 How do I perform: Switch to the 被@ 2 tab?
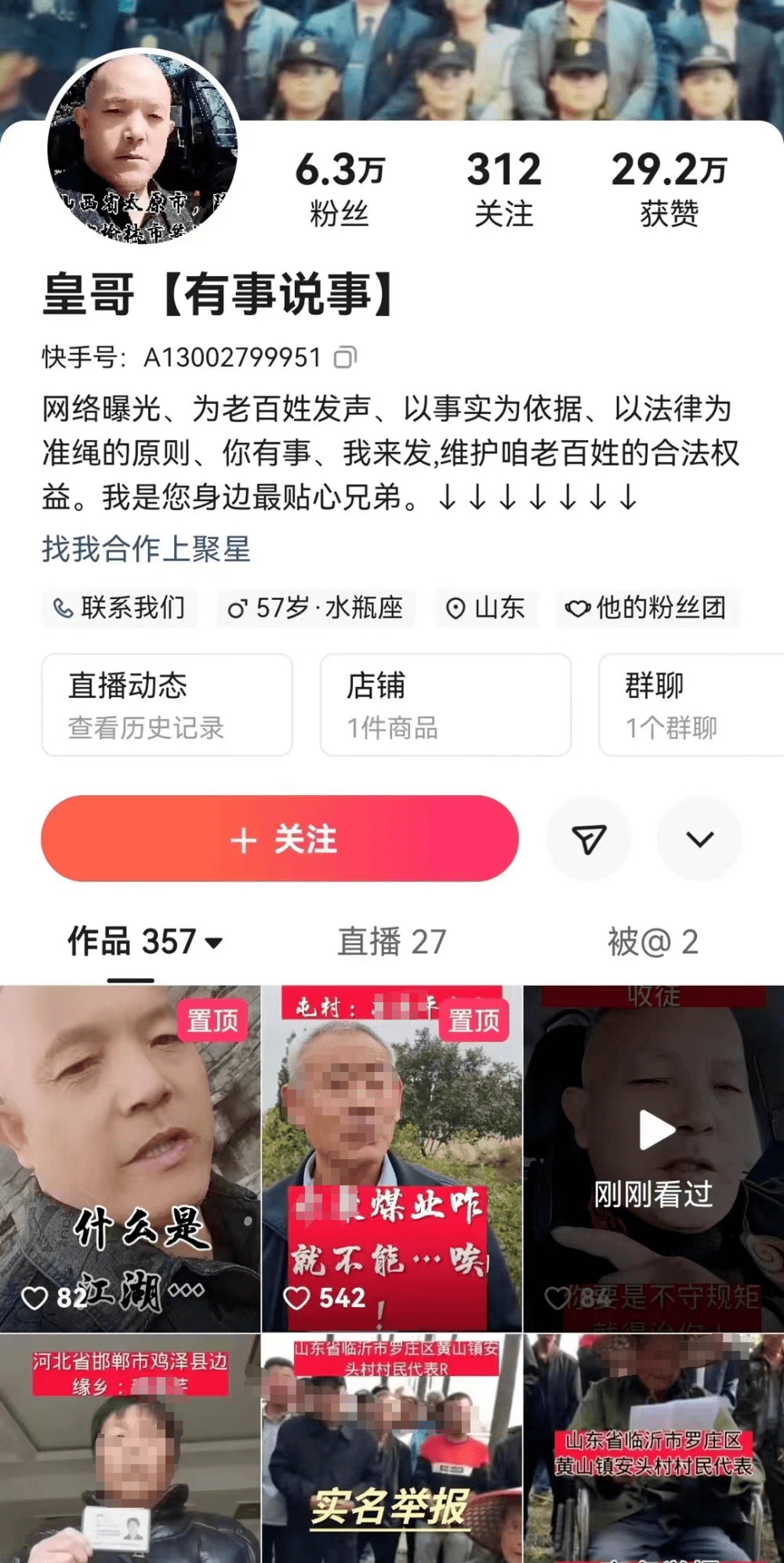[x=652, y=942]
